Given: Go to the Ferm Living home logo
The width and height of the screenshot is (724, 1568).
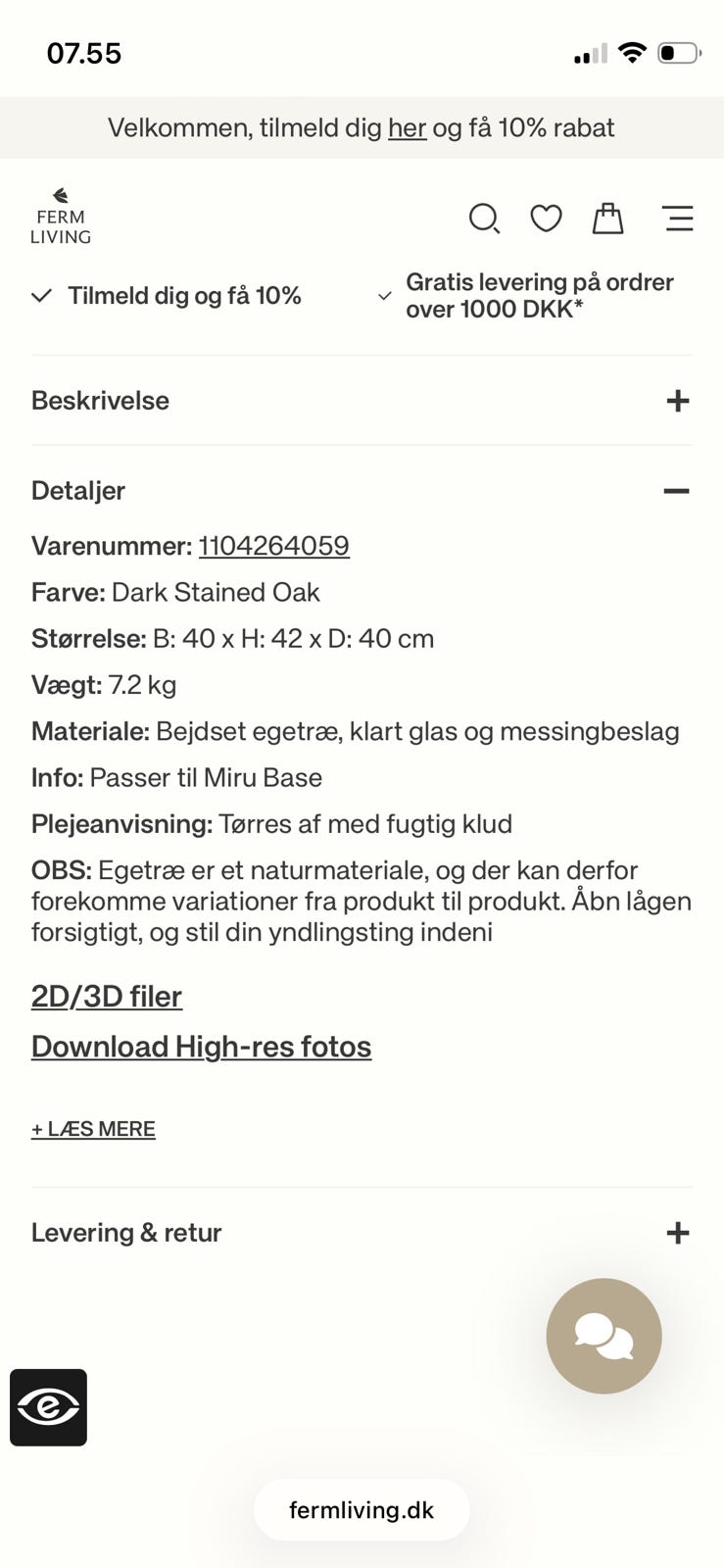Looking at the screenshot, I should pos(61,216).
